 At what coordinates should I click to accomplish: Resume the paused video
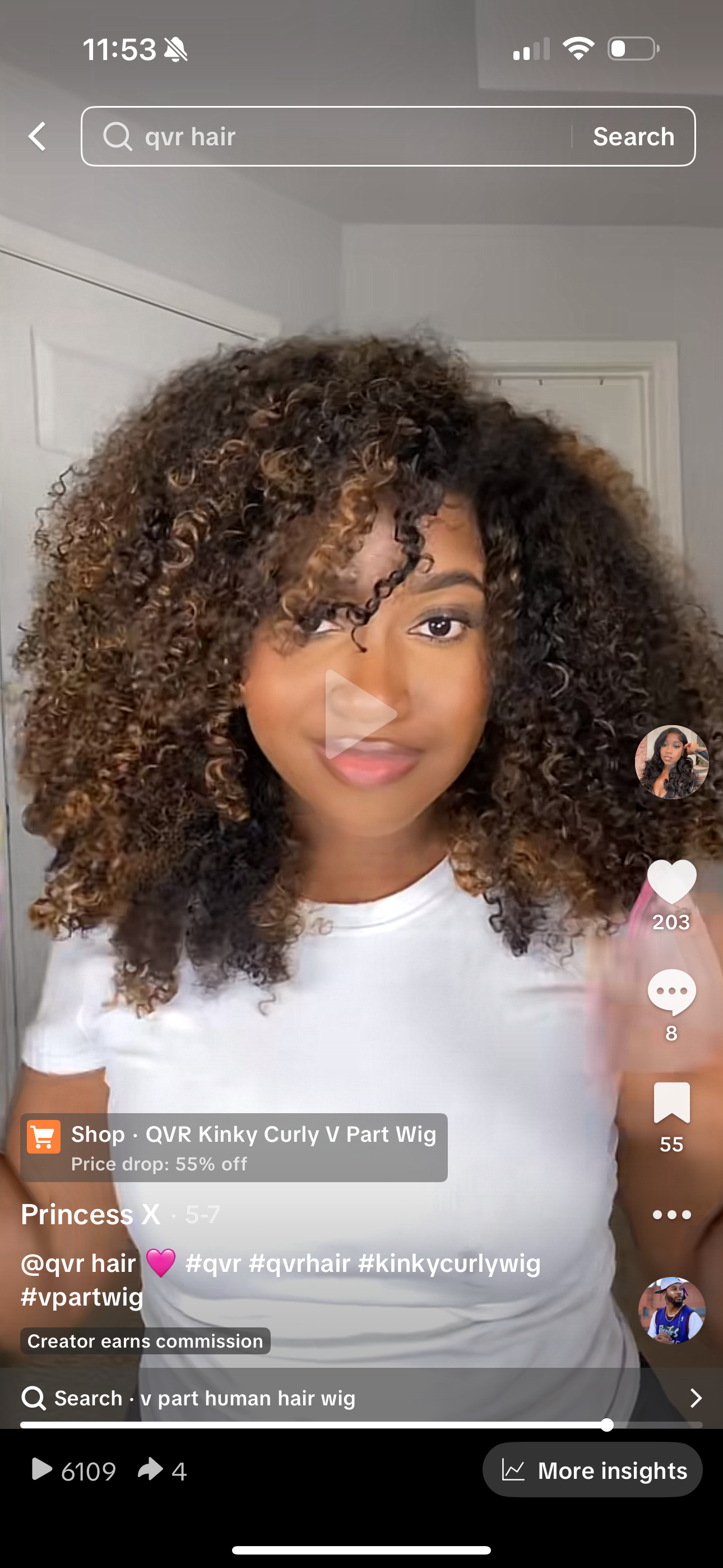pos(361,713)
